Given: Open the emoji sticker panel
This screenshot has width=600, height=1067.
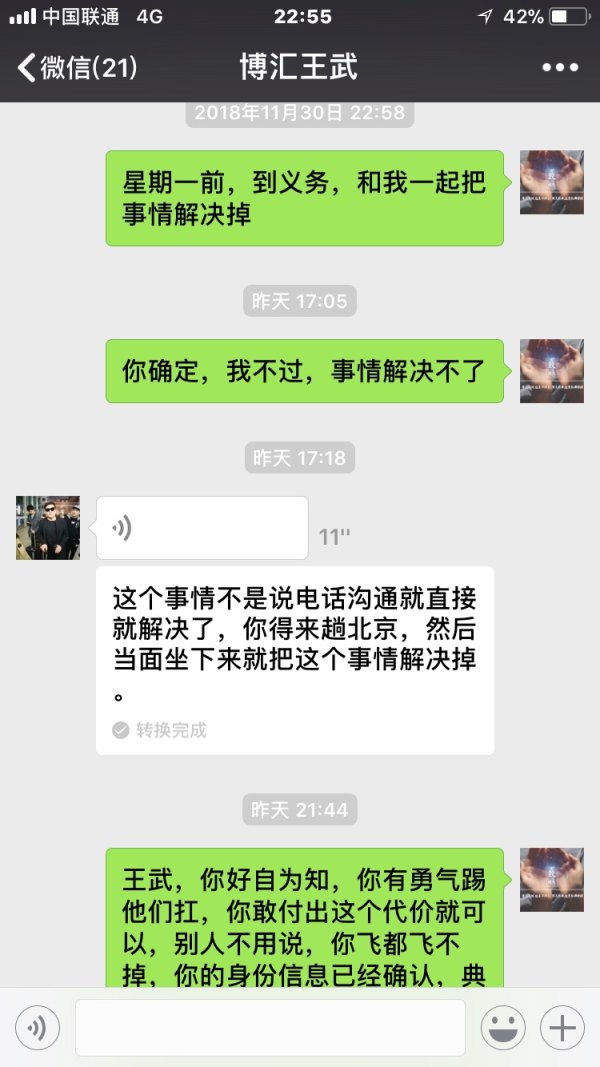Looking at the screenshot, I should pyautogui.click(x=504, y=1027).
